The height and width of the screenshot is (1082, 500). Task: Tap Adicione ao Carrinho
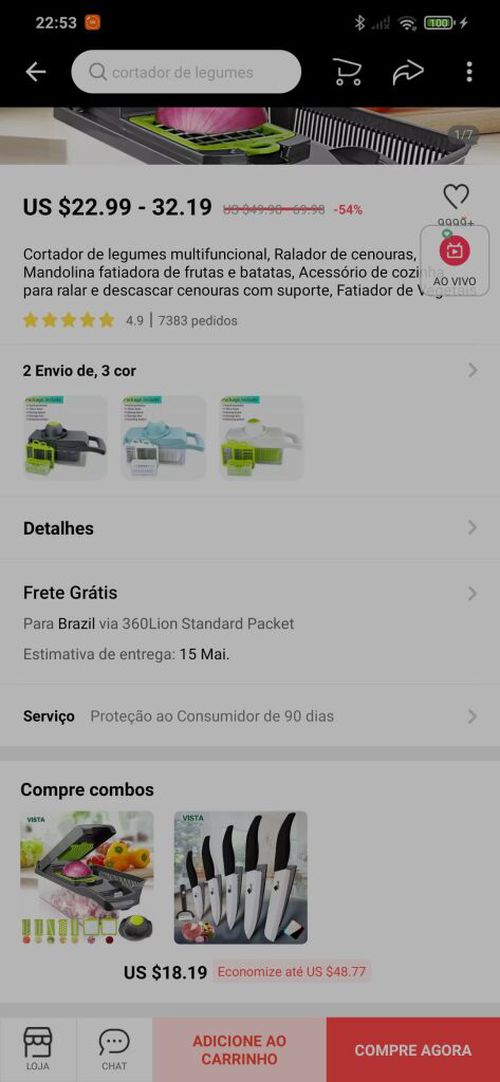(239, 1050)
